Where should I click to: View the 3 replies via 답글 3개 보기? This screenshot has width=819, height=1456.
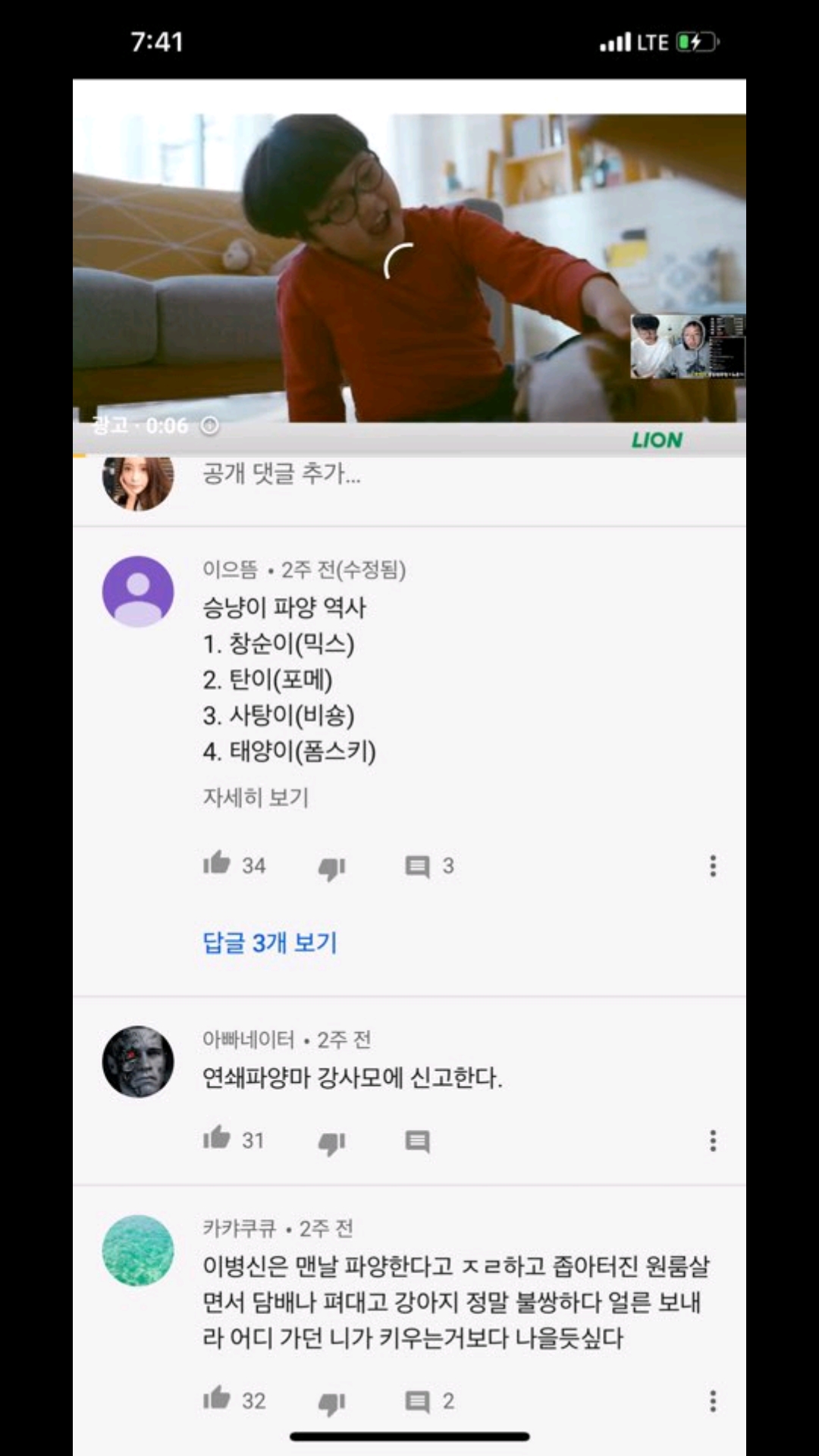pyautogui.click(x=270, y=943)
